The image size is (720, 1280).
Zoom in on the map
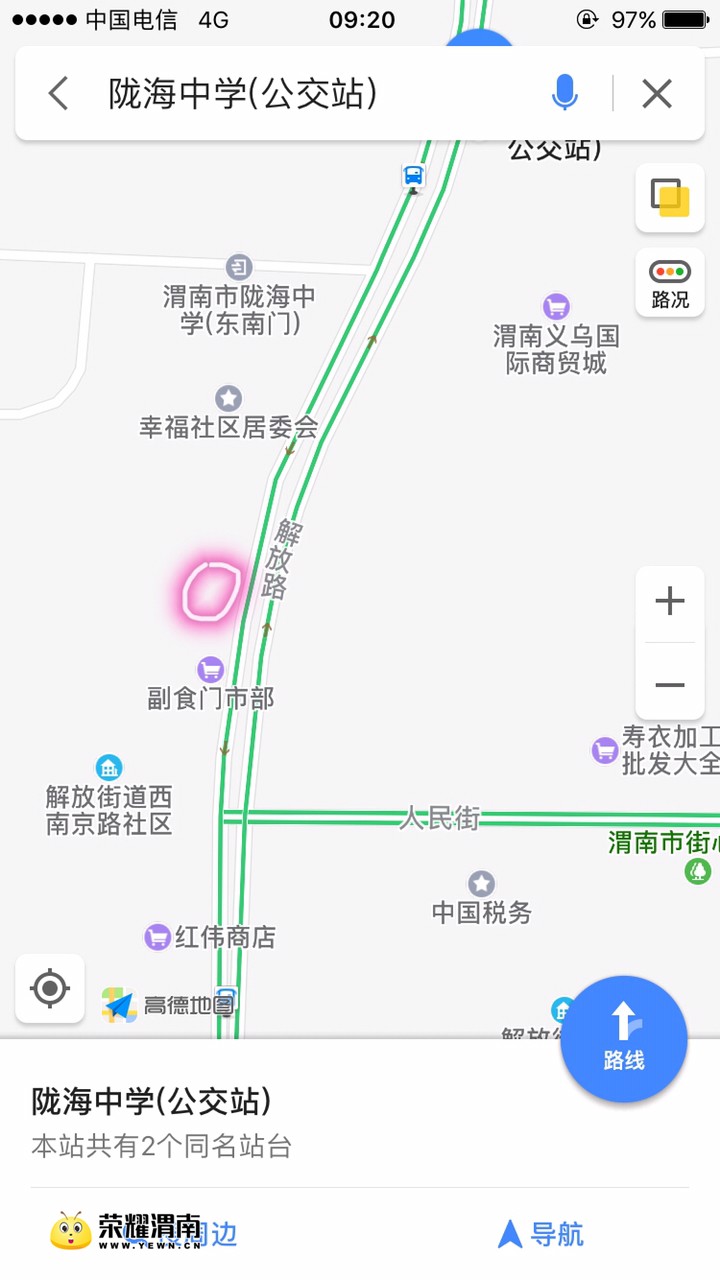tap(670, 601)
